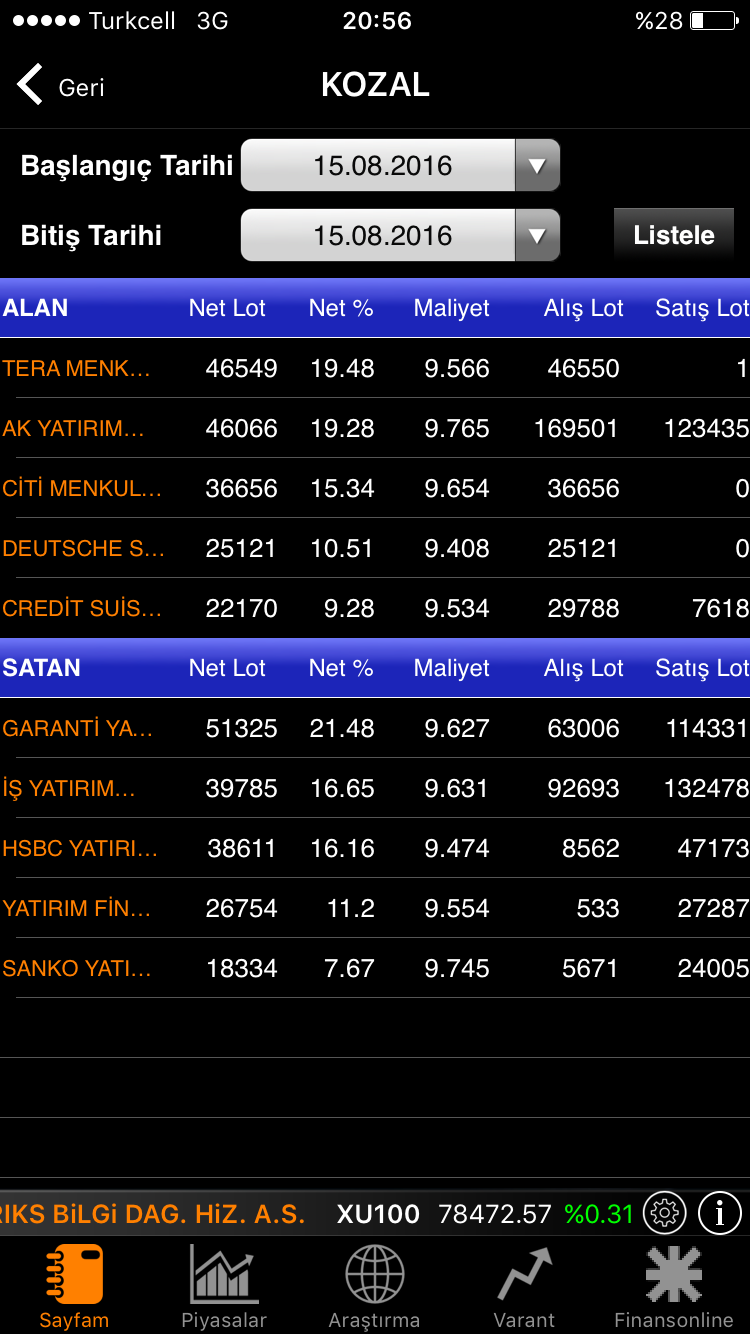Open the ticker settings gear icon
The image size is (750, 1334).
tap(665, 1214)
